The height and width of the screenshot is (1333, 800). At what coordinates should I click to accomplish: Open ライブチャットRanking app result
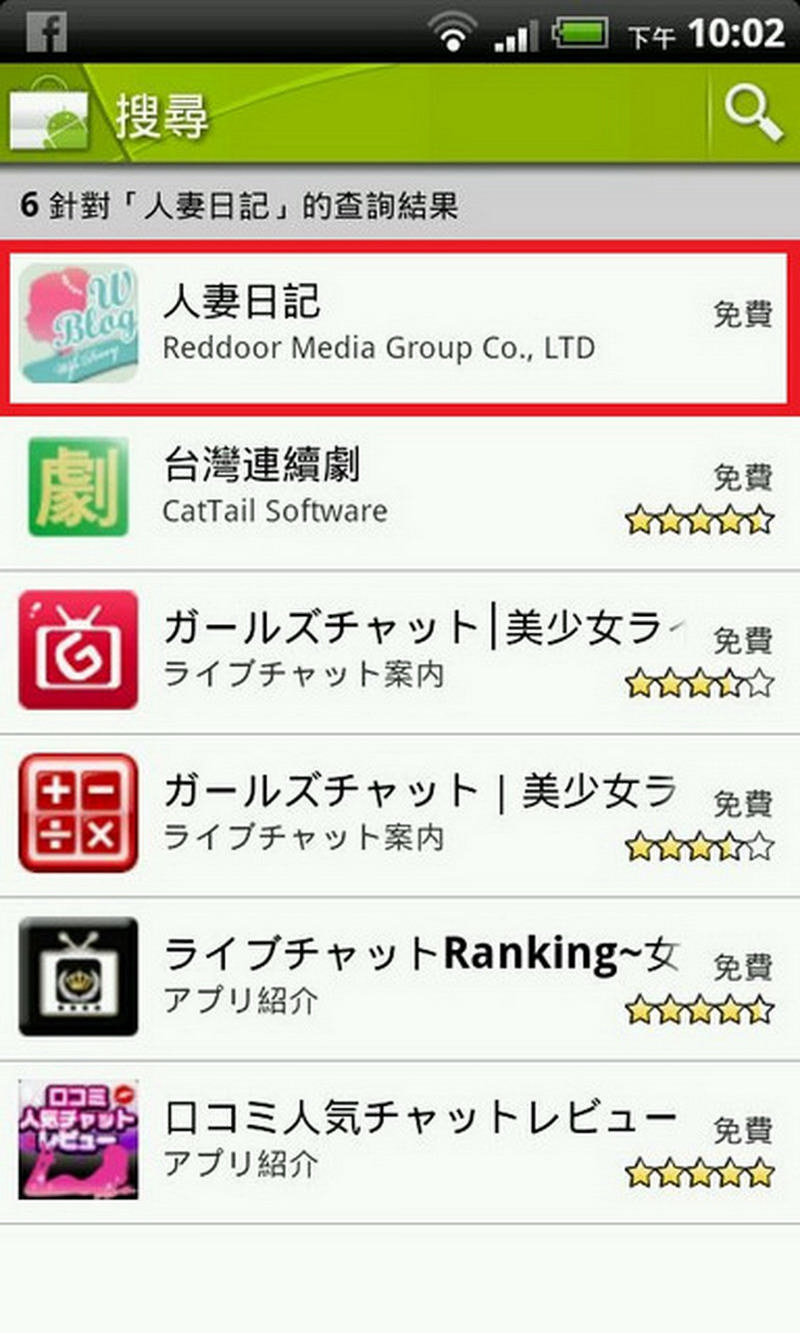click(400, 977)
